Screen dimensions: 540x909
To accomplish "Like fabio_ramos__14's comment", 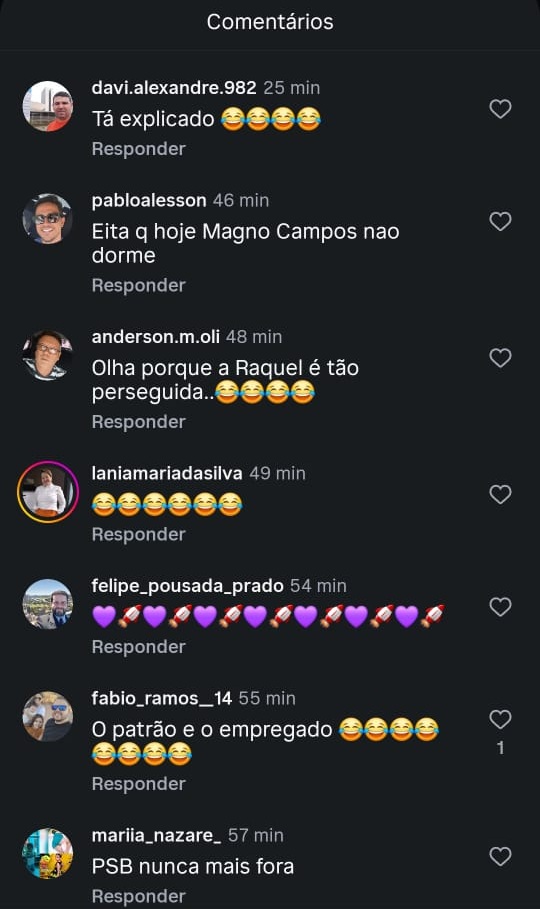I will click(500, 719).
